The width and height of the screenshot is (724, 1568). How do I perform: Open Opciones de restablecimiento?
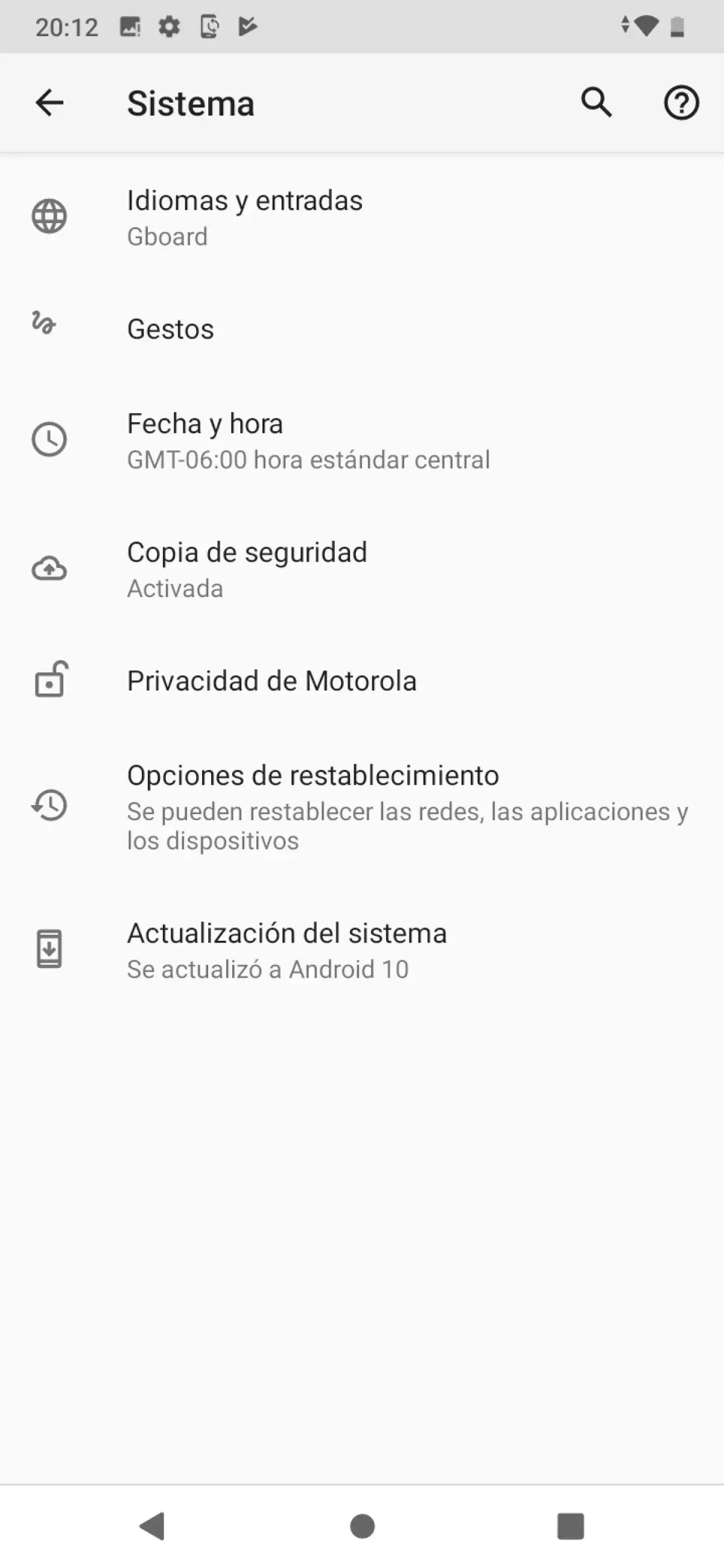click(x=313, y=806)
